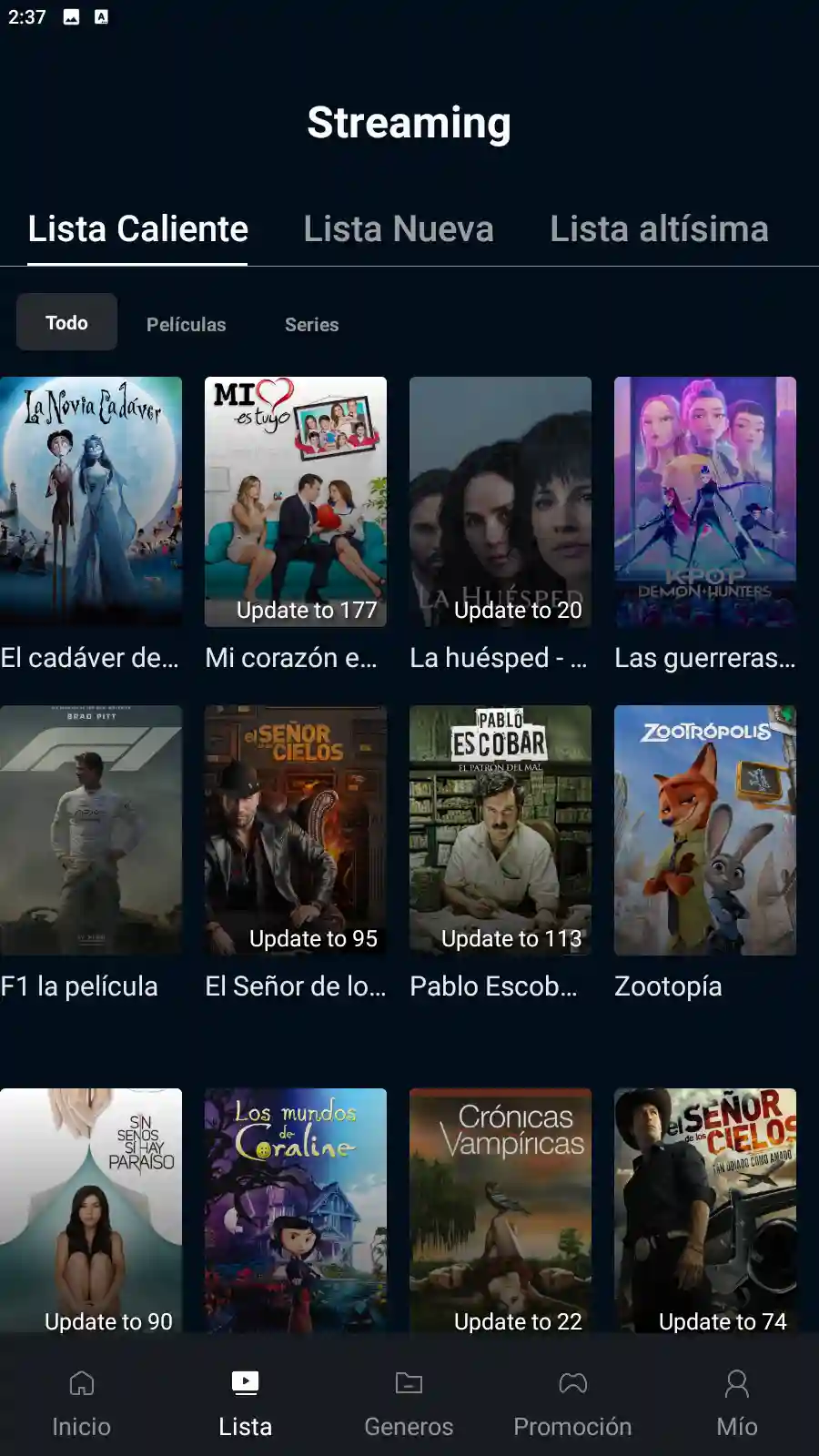
Task: Open the Mi corazón es tuyo series
Action: (296, 501)
